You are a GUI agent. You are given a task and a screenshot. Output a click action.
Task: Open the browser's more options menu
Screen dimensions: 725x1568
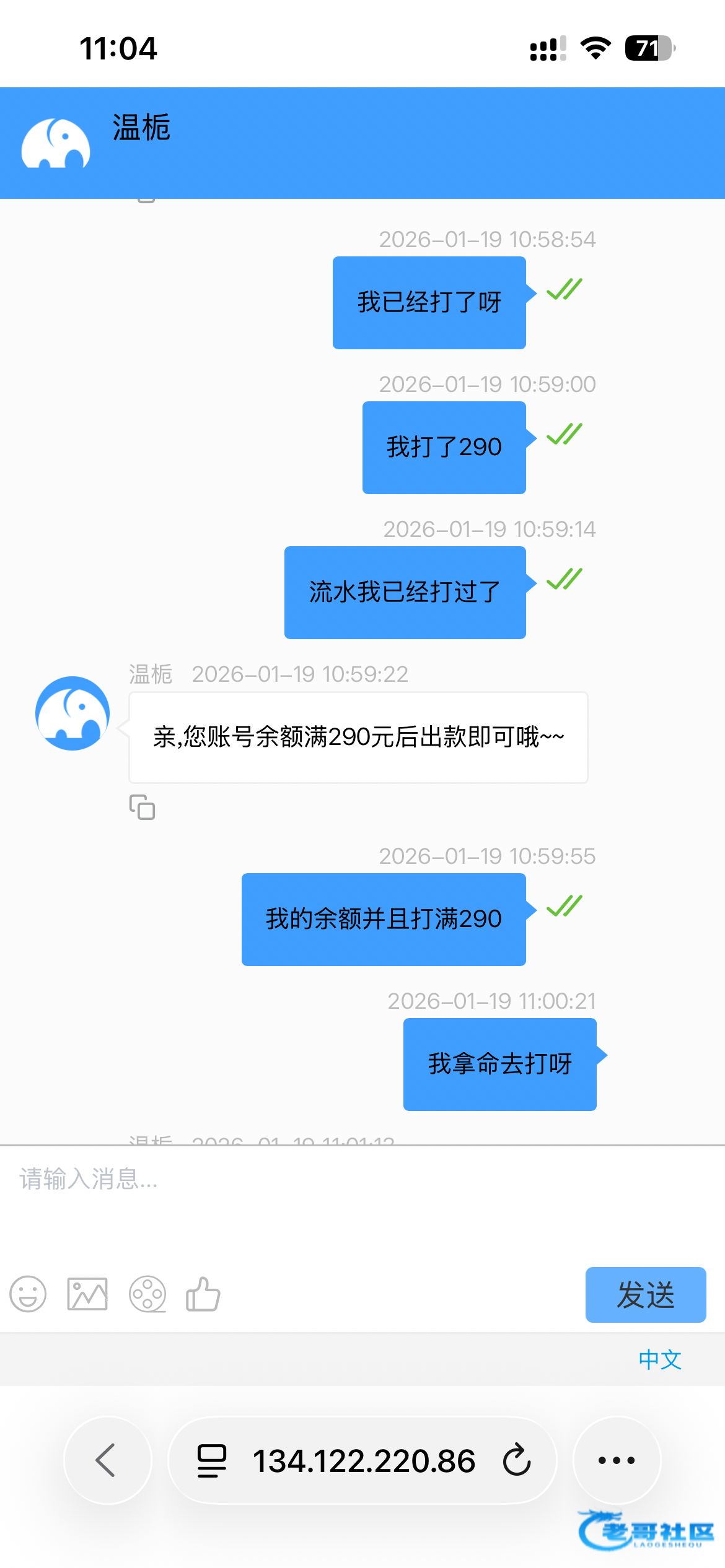click(617, 1460)
